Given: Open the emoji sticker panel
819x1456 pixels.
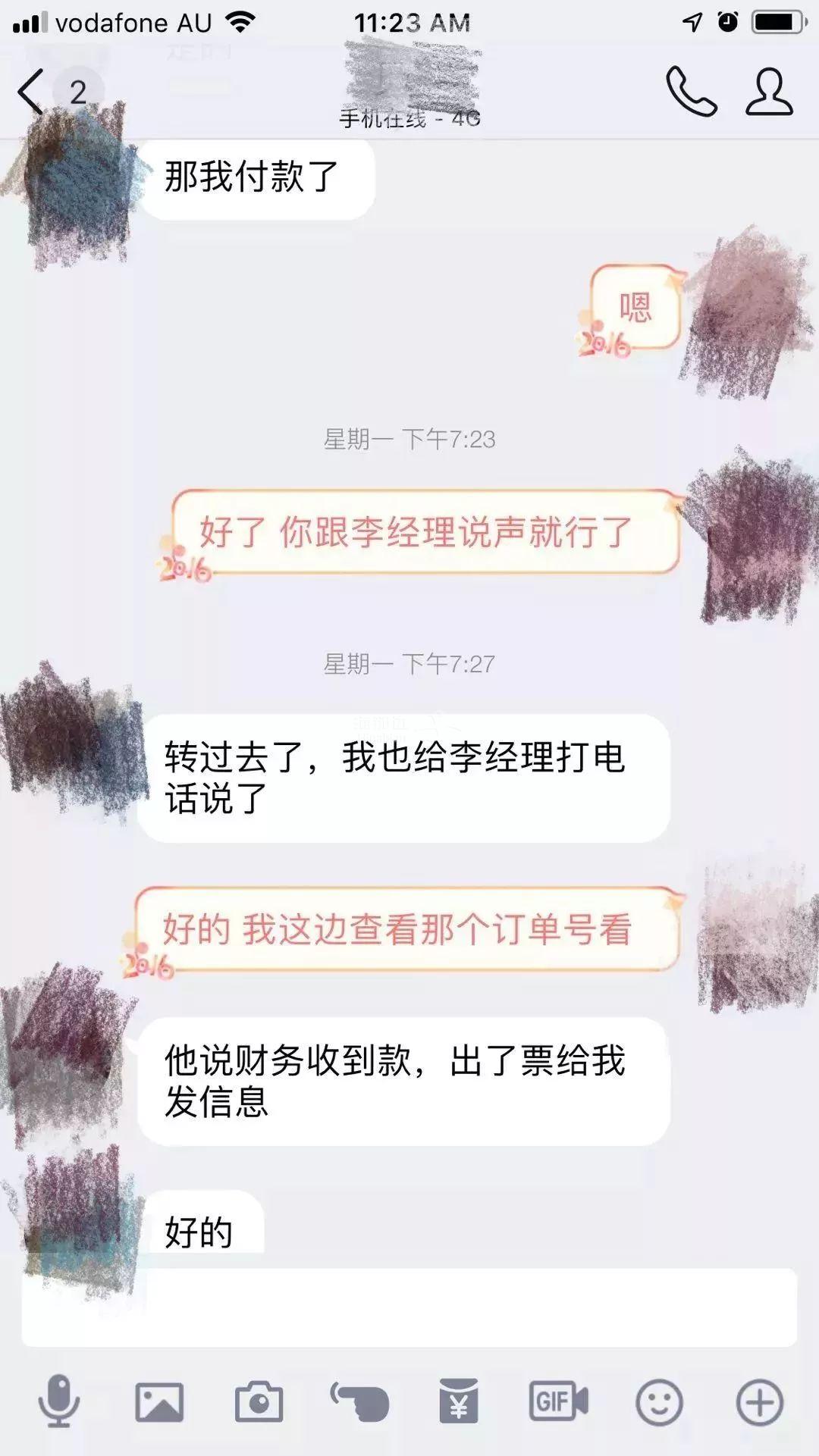Looking at the screenshot, I should click(x=658, y=1401).
